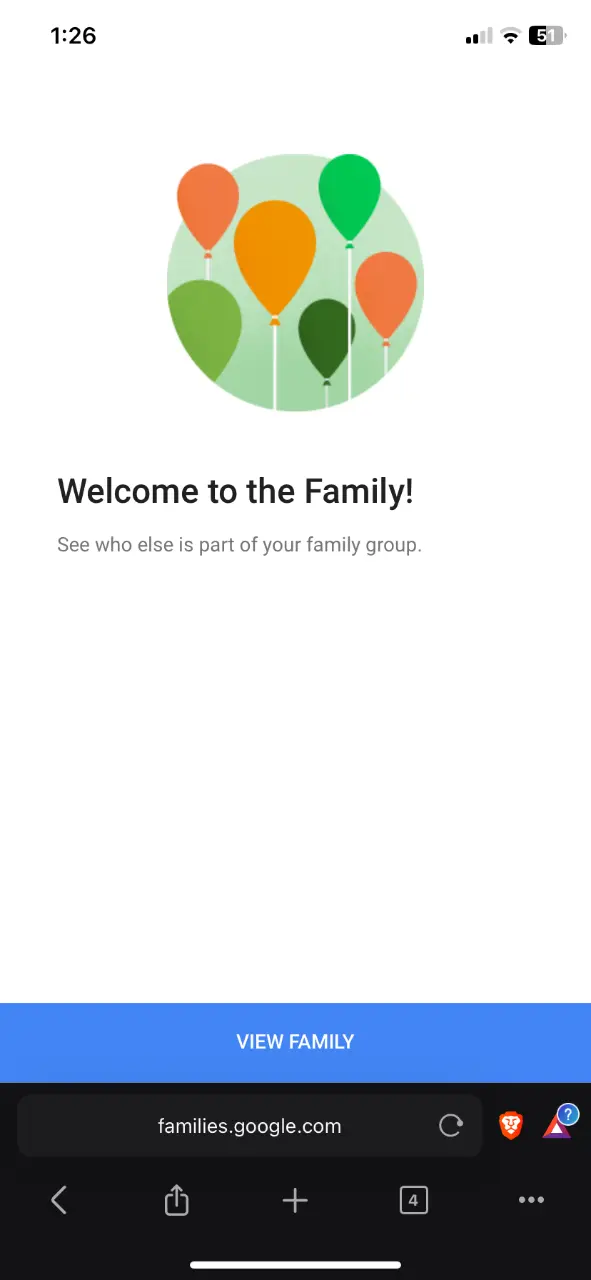Viewport: 591px width, 1280px height.
Task: Open a new tab with plus
Action: [x=295, y=1200]
